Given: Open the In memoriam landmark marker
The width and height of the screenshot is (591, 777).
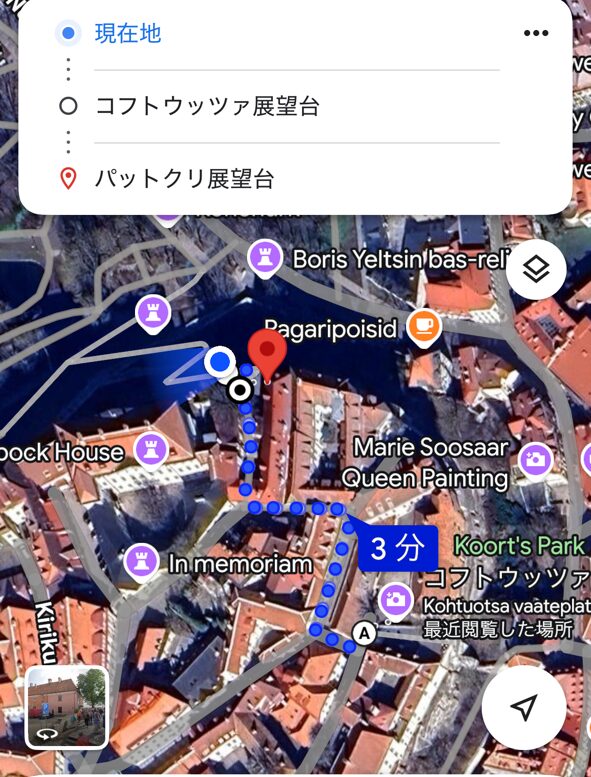Looking at the screenshot, I should point(142,563).
